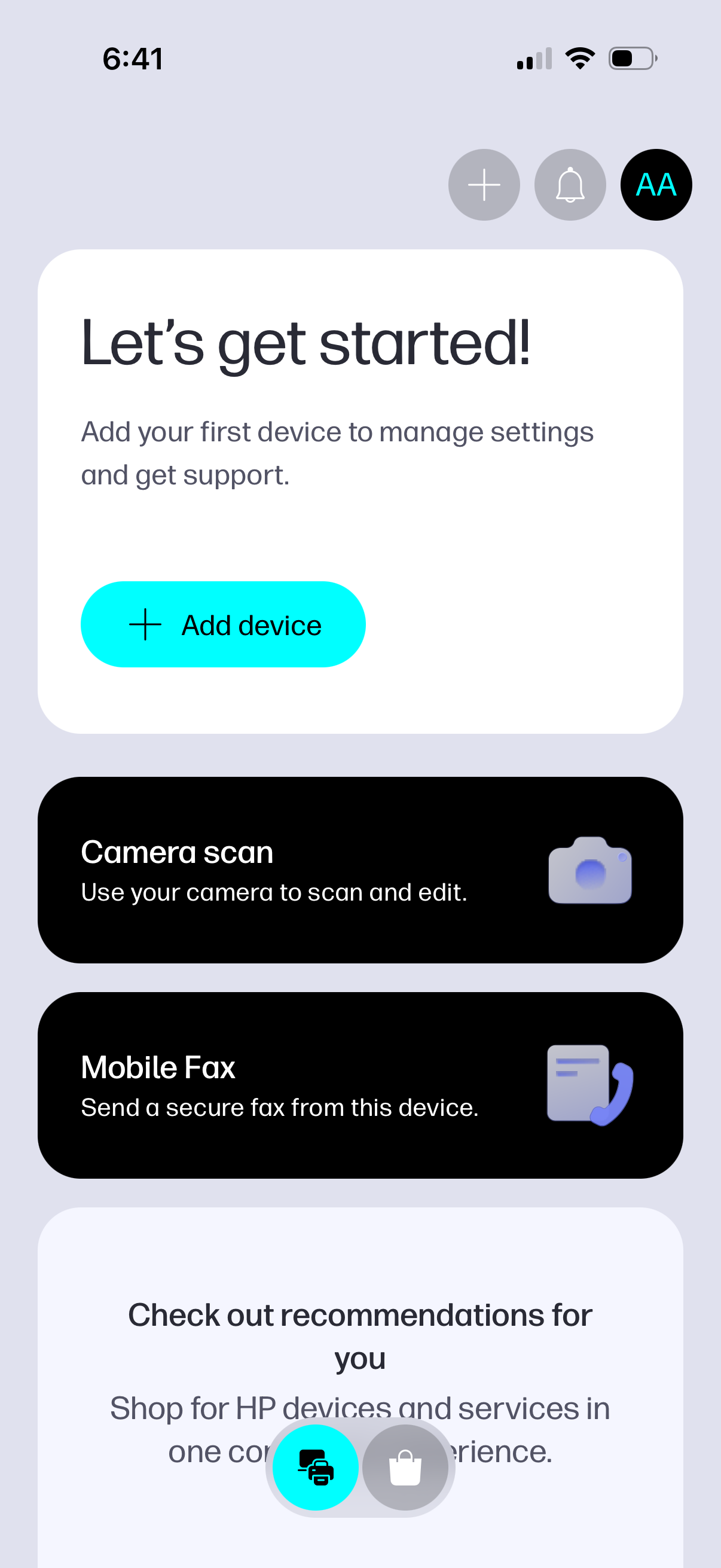Tap the time in the status bar
Image resolution: width=721 pixels, height=1568 pixels.
[133, 58]
